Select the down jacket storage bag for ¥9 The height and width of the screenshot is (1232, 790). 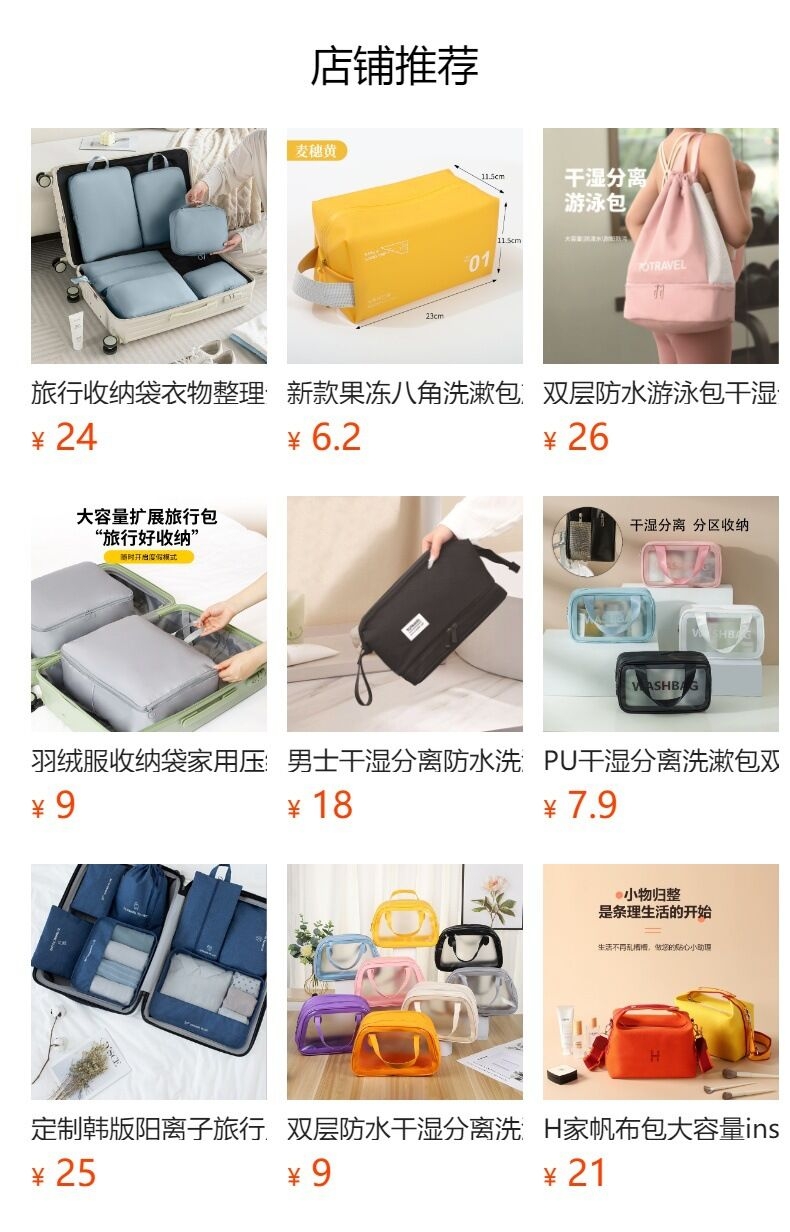tap(149, 614)
